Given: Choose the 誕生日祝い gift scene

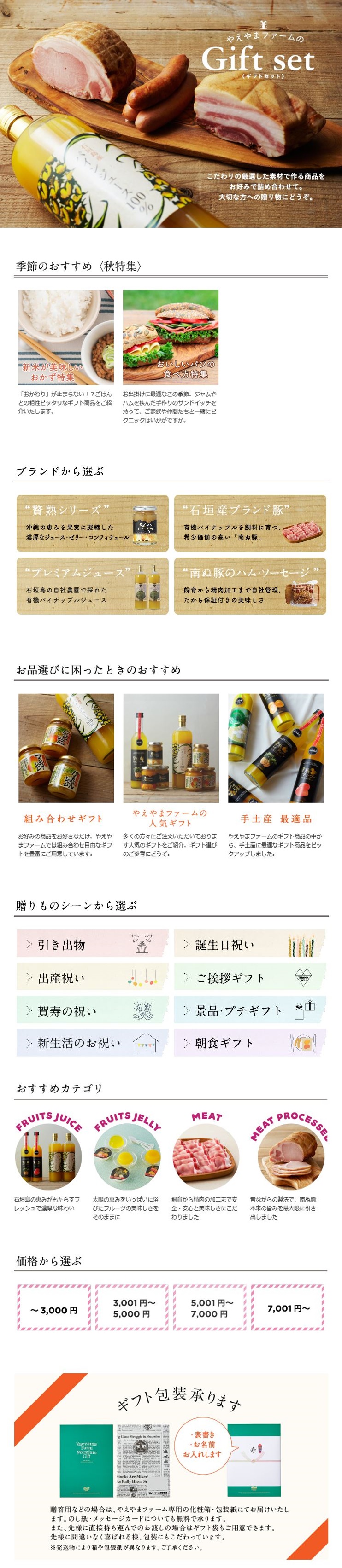Looking at the screenshot, I should point(250,944).
